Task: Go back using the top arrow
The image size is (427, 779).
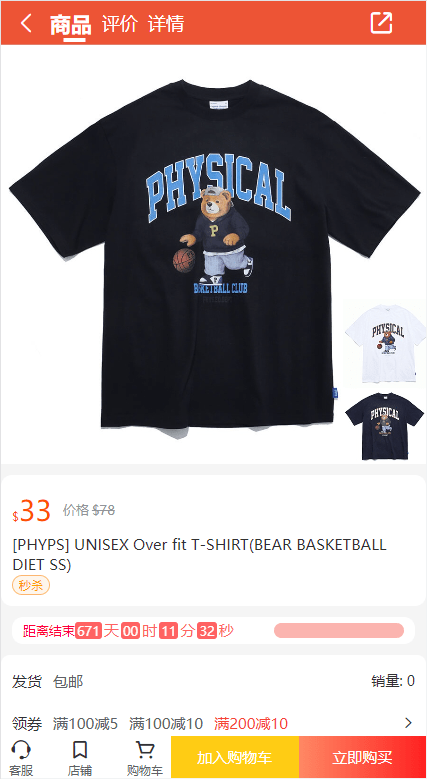Action: 26,23
